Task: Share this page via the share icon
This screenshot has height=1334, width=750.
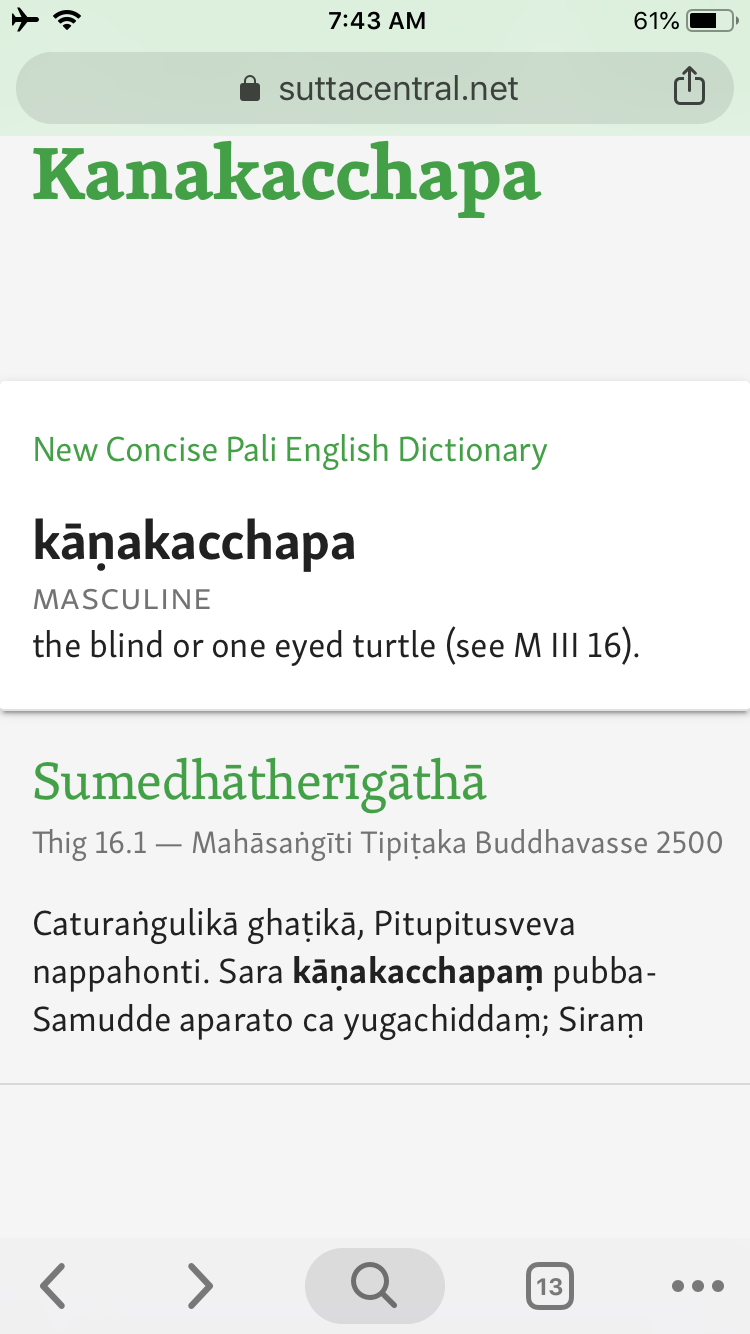Action: click(x=689, y=88)
